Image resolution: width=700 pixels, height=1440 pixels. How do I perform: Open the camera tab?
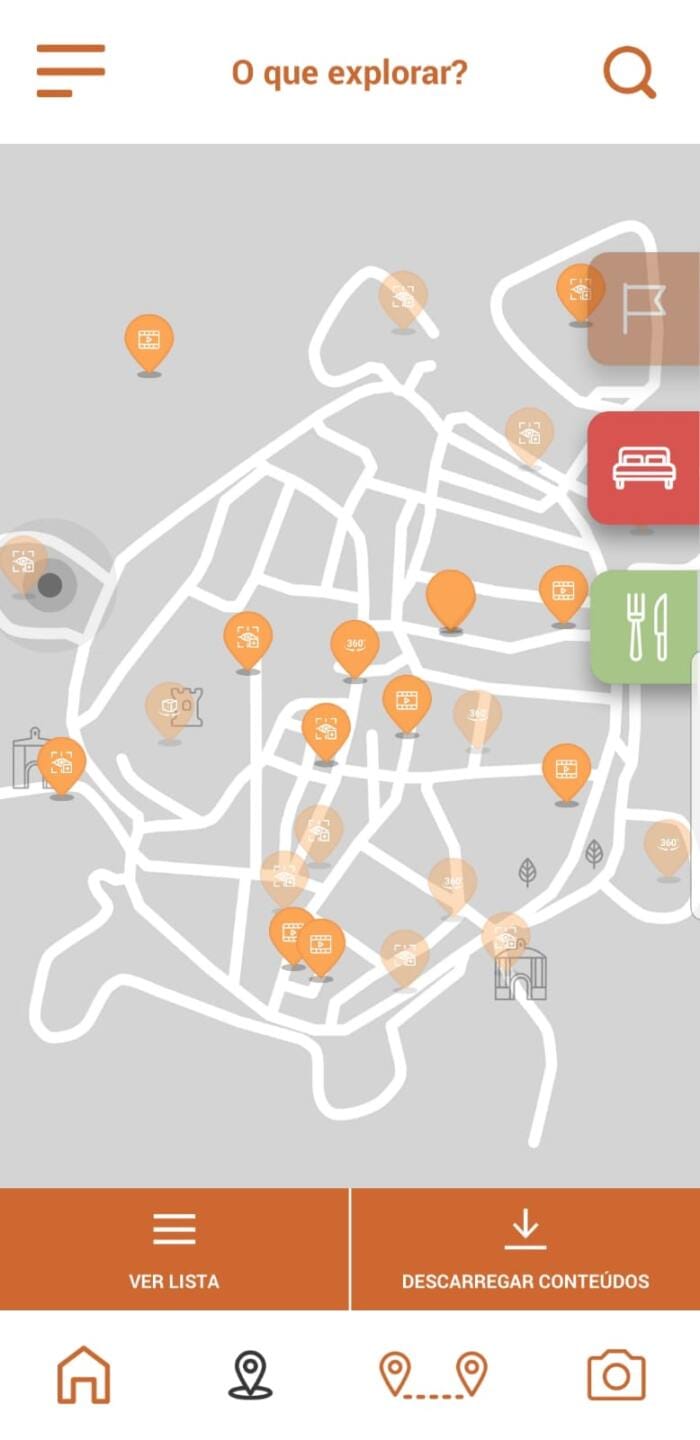point(616,1375)
